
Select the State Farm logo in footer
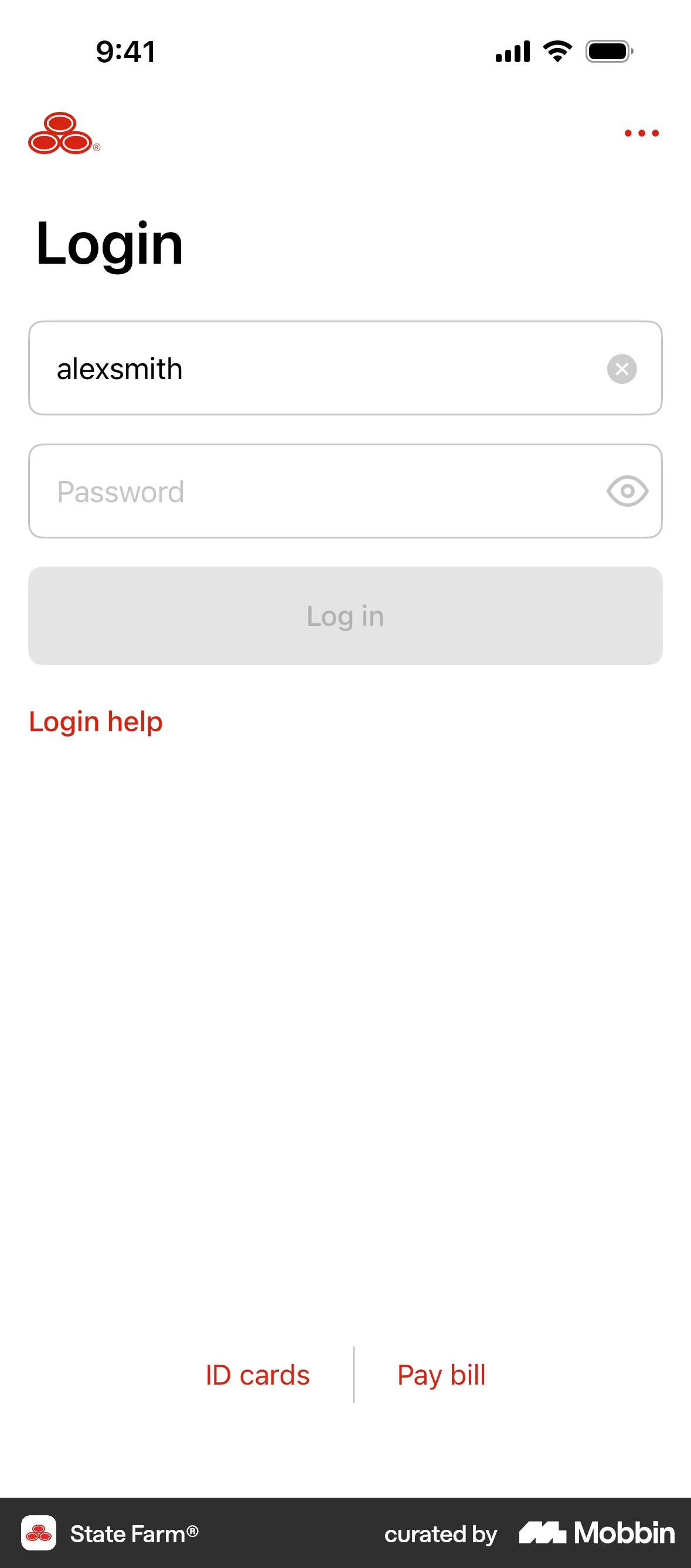point(39,1534)
